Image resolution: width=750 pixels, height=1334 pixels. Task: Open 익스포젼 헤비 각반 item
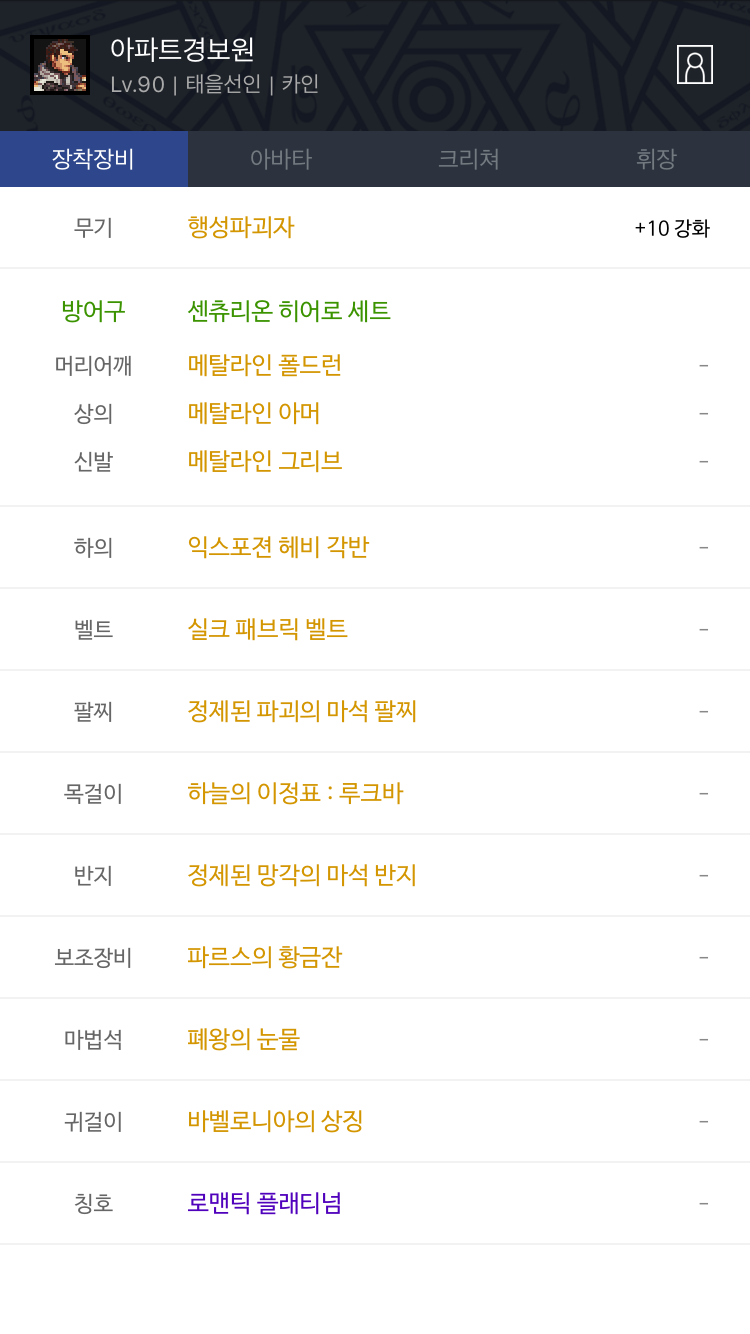click(278, 547)
